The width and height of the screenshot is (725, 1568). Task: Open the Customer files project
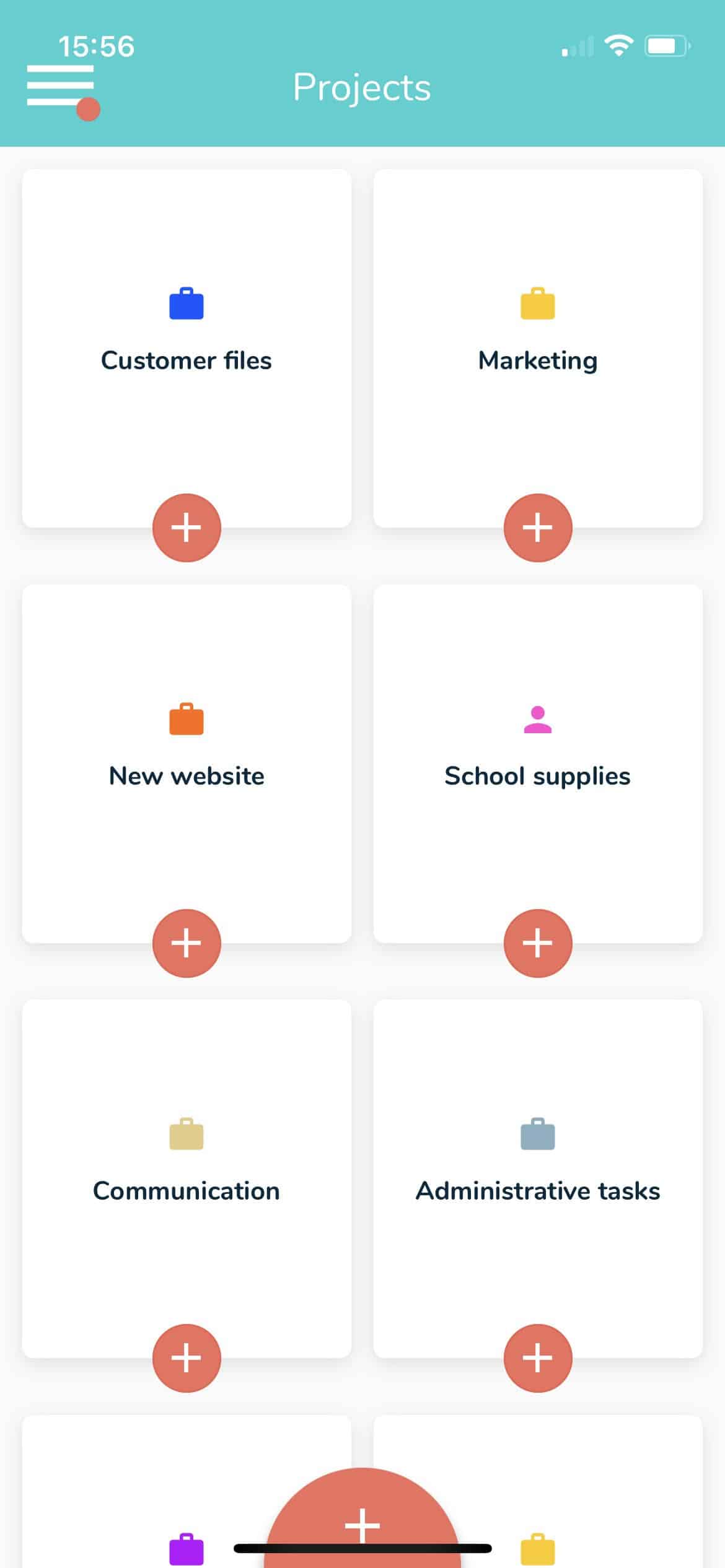click(x=187, y=348)
